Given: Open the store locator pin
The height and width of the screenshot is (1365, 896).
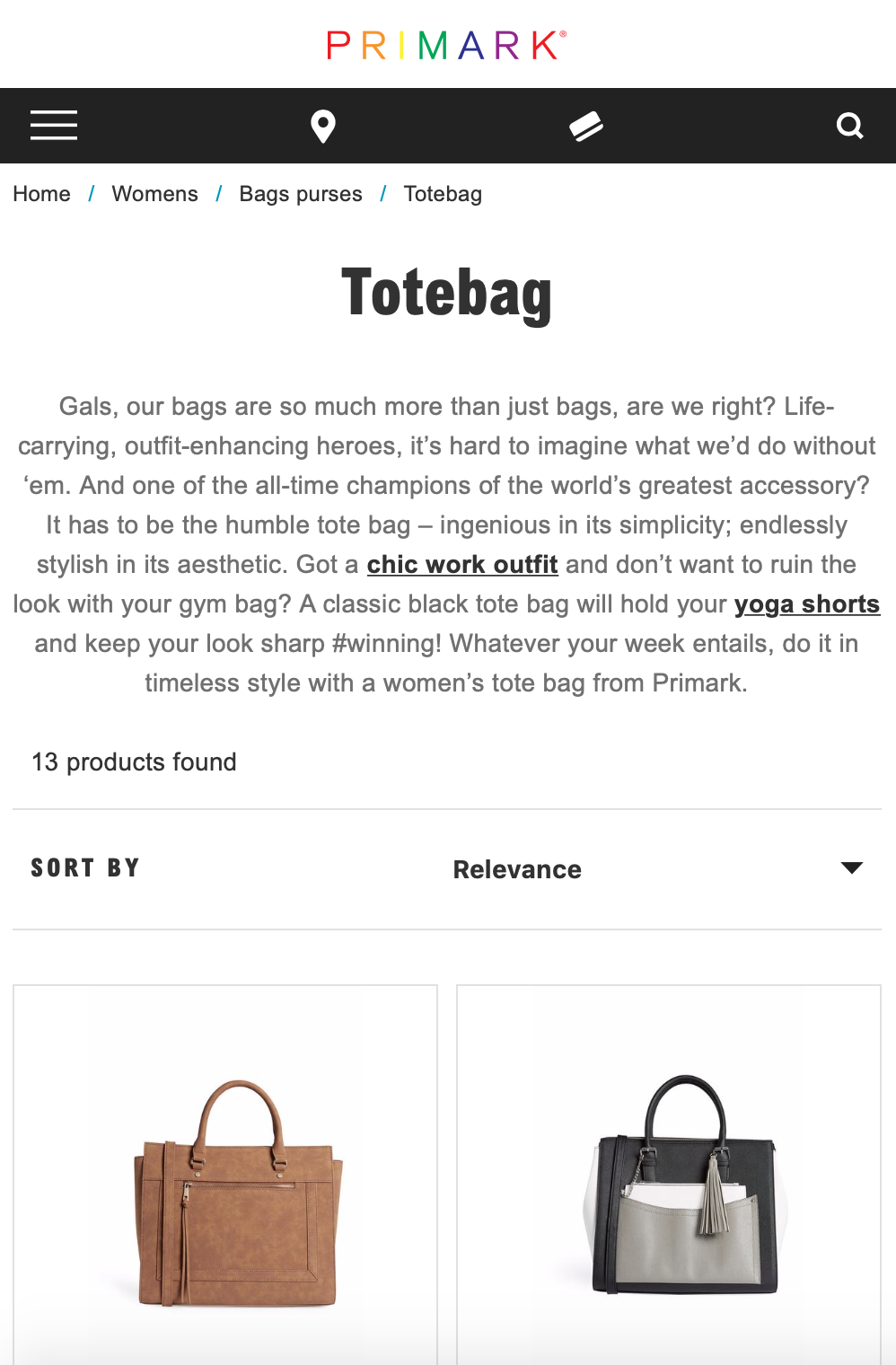Looking at the screenshot, I should [x=322, y=127].
